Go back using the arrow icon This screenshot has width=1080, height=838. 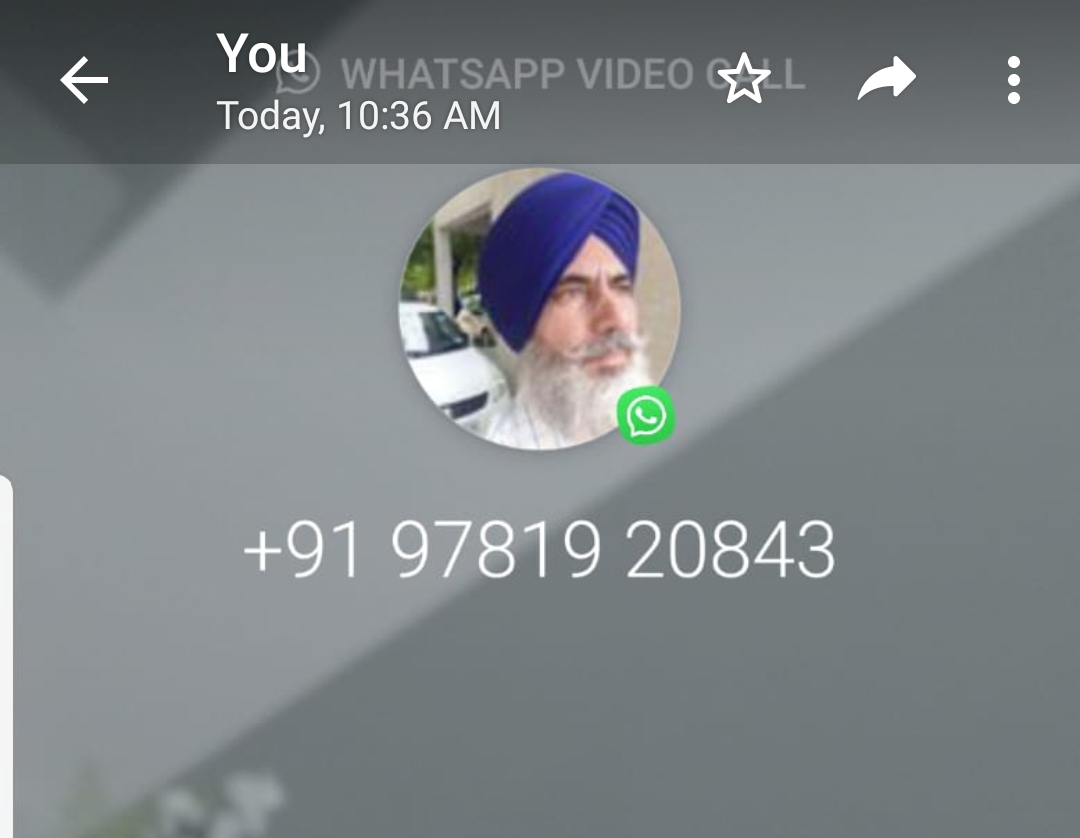(84, 81)
